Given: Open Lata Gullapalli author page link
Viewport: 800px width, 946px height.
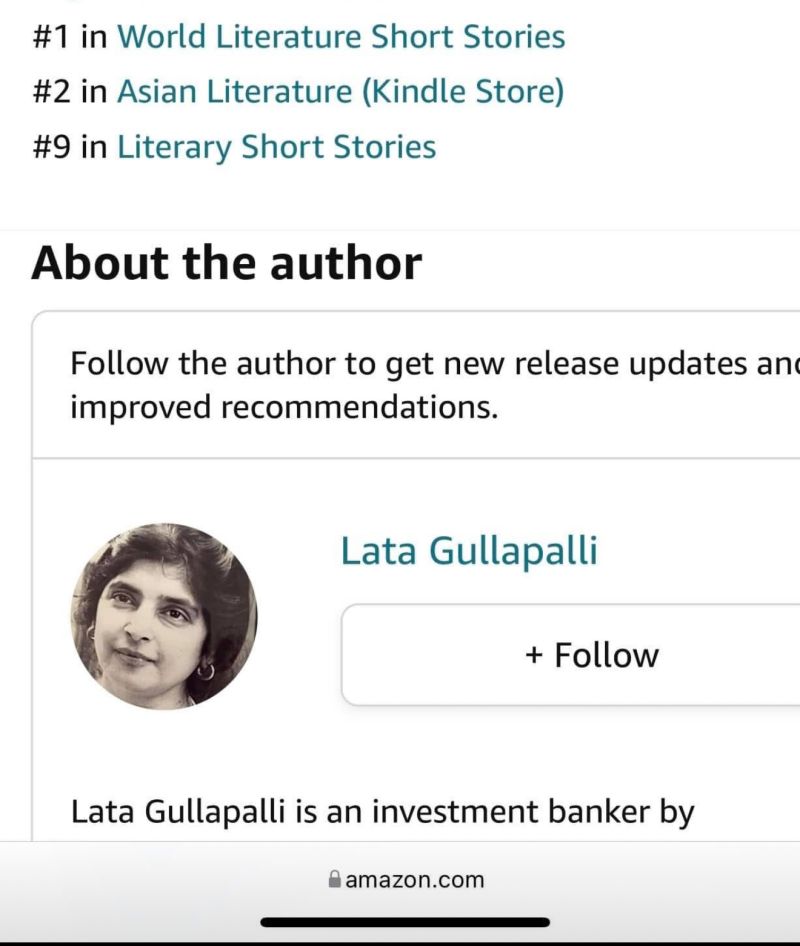Looking at the screenshot, I should coord(469,551).
